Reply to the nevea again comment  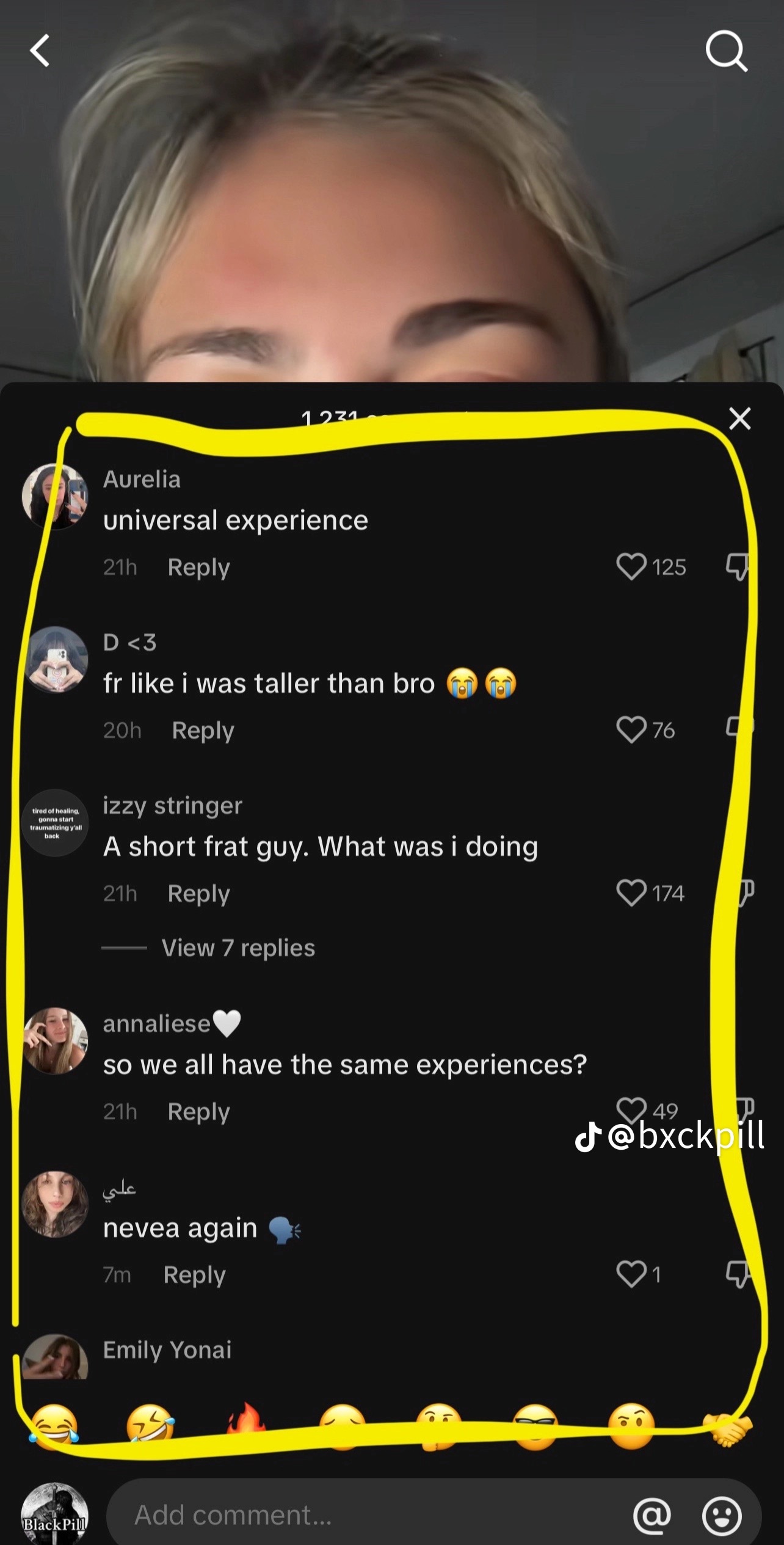tap(195, 1275)
